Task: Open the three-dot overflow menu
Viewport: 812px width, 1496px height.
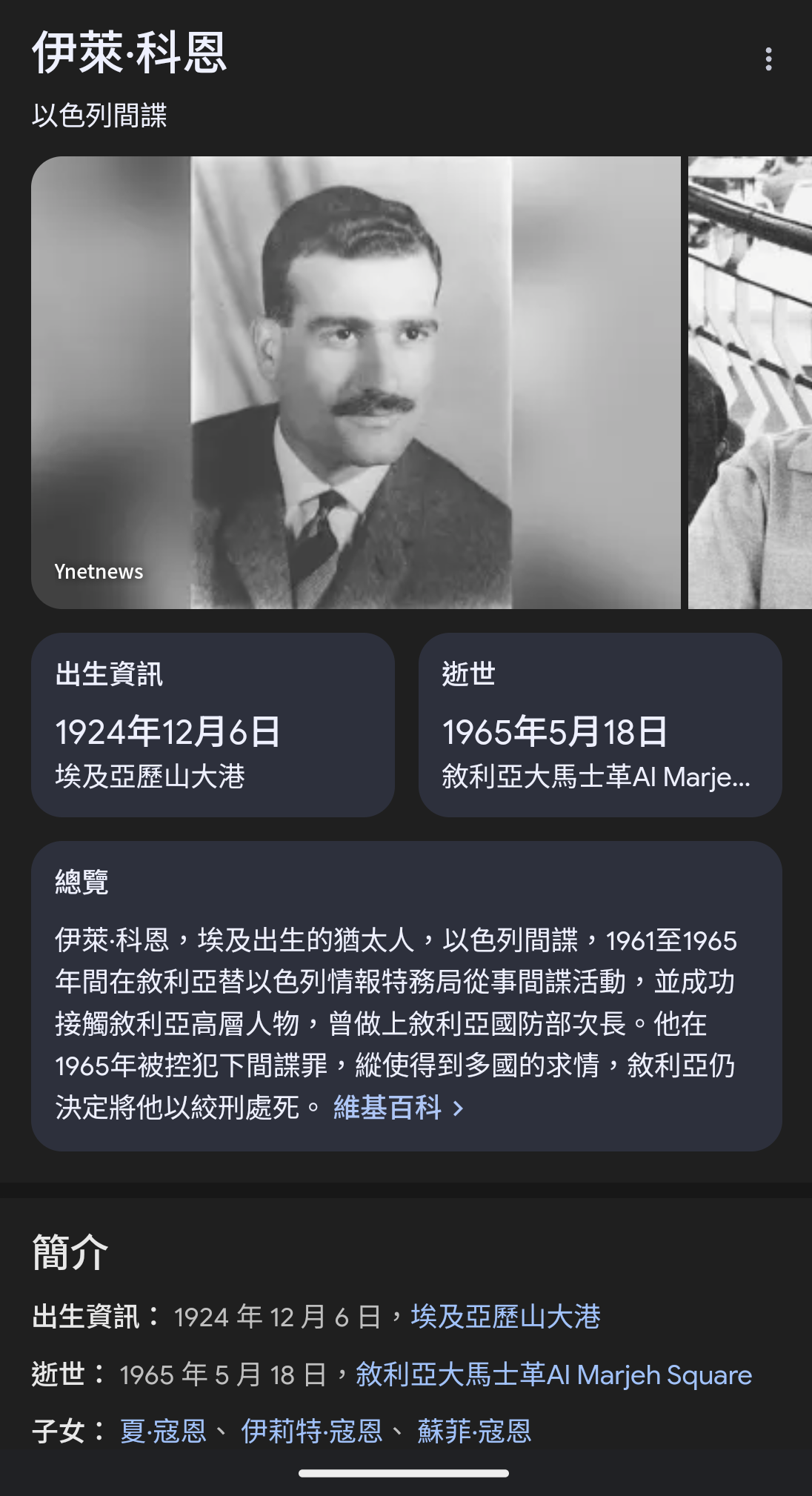Action: (768, 59)
